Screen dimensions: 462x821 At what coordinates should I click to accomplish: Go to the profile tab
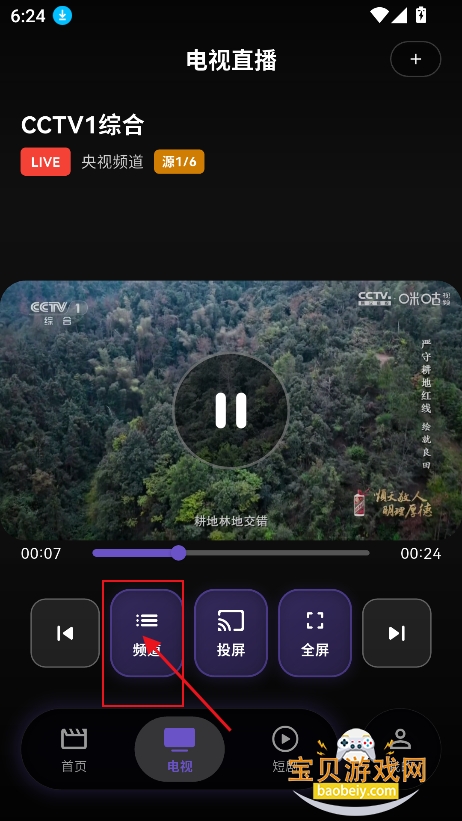tap(401, 750)
